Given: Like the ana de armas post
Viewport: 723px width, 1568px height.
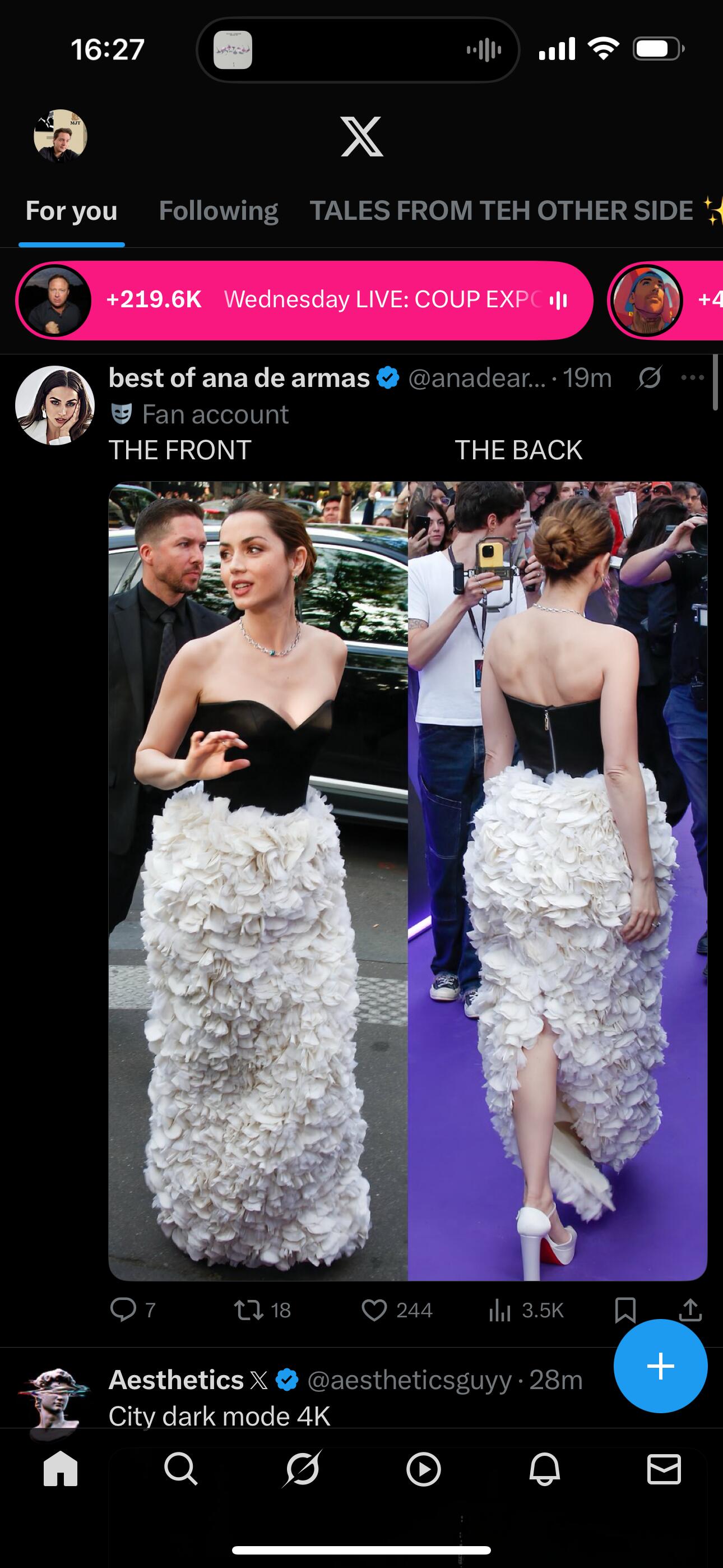Looking at the screenshot, I should click(x=374, y=1310).
